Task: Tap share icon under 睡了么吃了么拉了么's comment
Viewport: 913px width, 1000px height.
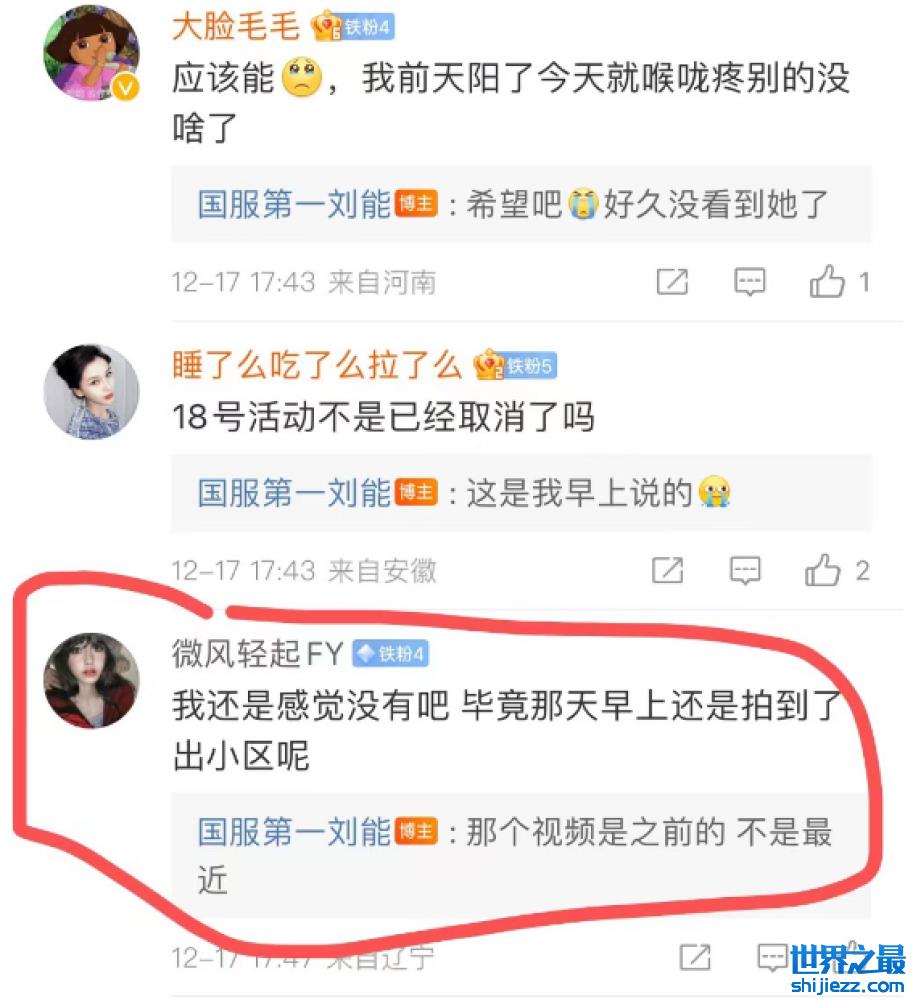Action: click(x=667, y=571)
